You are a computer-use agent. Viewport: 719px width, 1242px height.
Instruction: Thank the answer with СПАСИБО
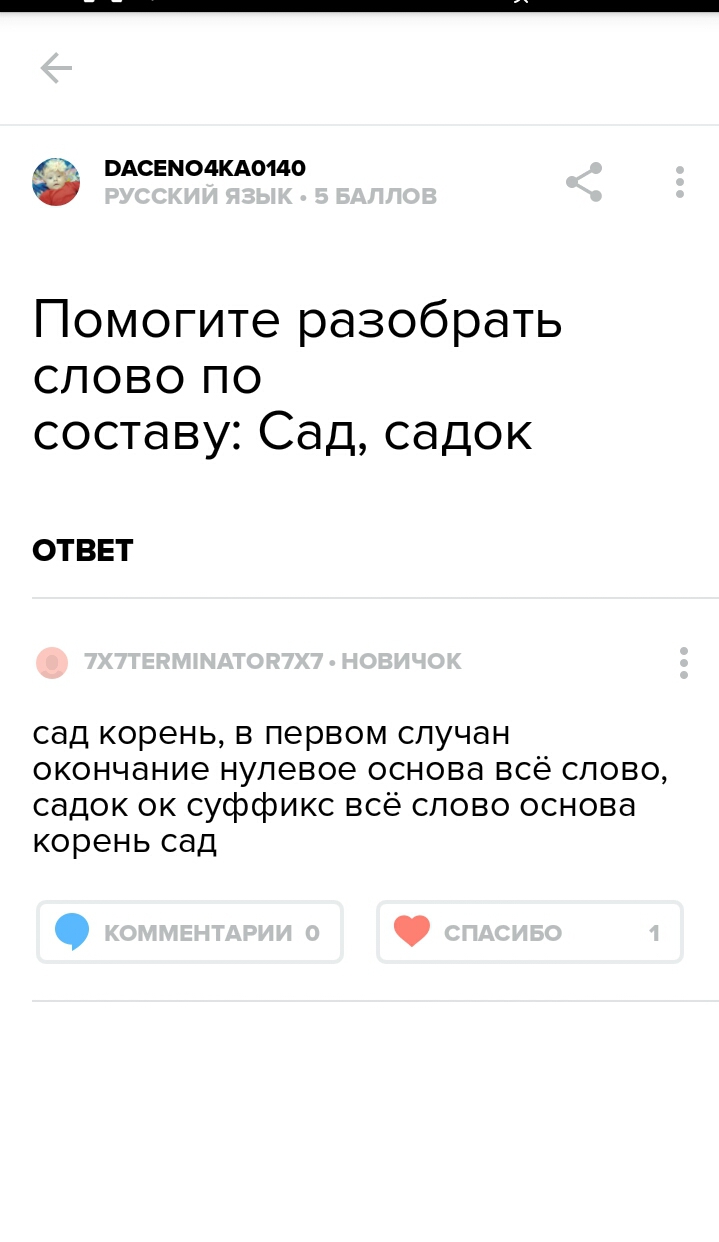530,933
